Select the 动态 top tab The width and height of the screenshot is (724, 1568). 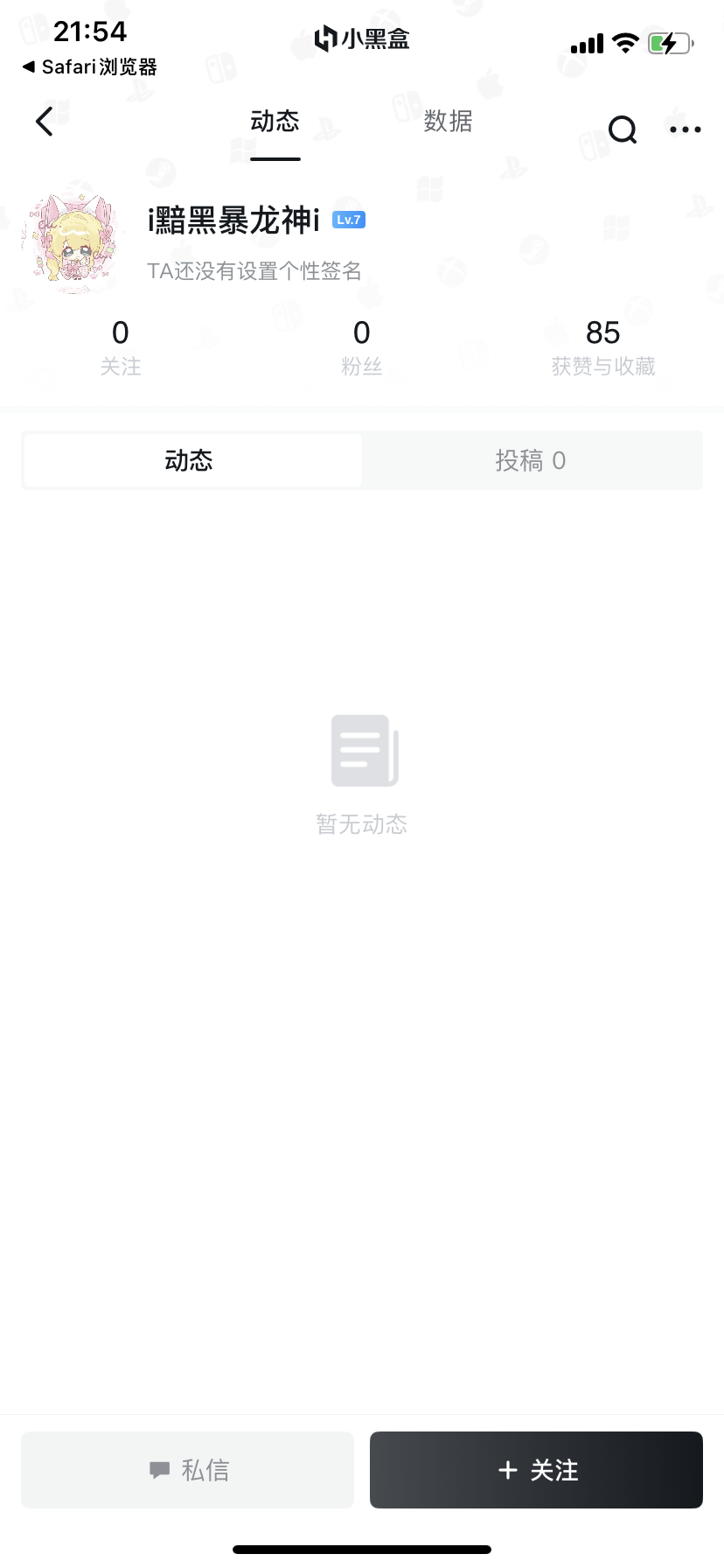tap(275, 122)
